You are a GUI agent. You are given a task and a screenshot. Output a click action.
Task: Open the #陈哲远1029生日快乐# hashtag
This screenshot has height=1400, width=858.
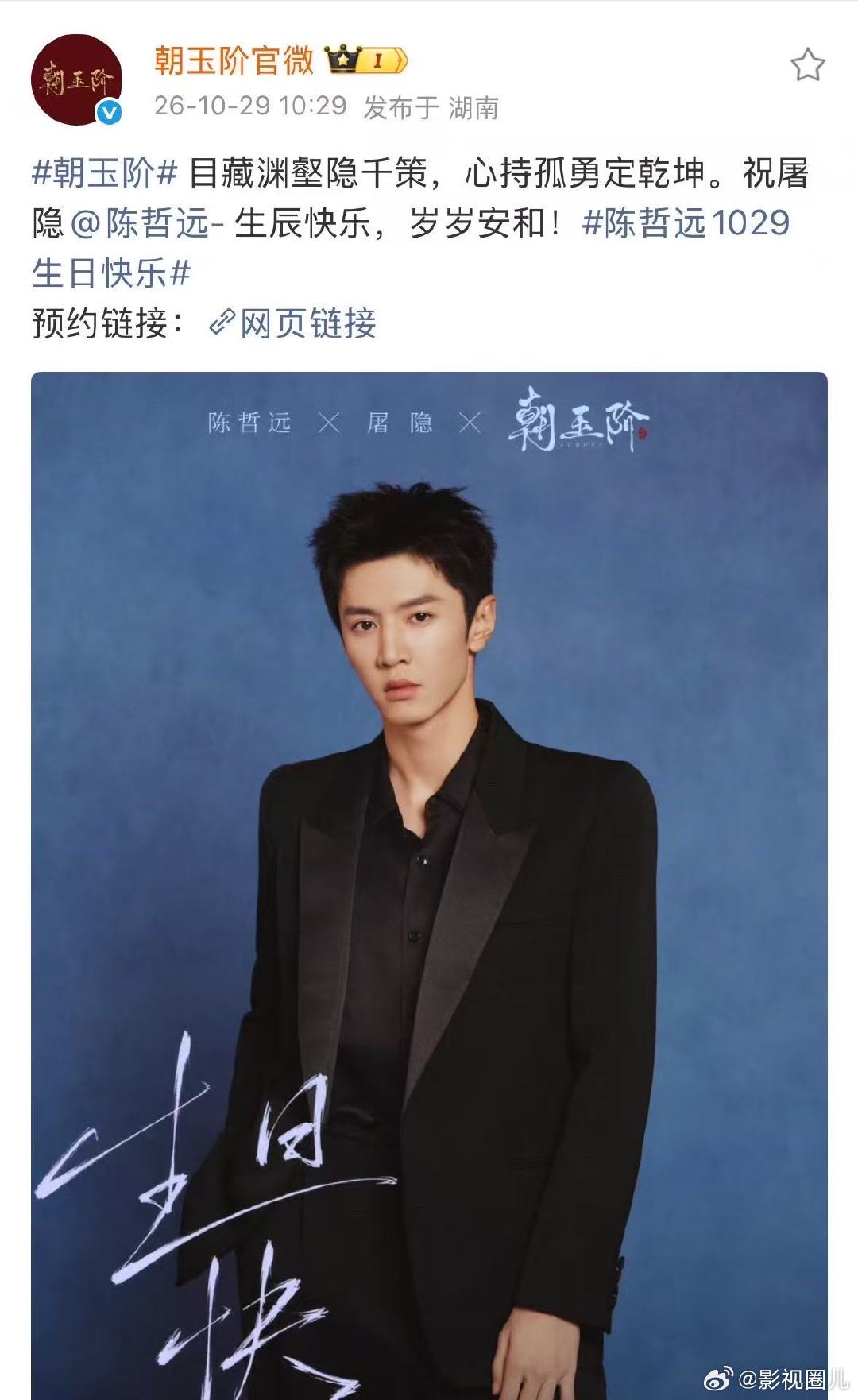(411, 248)
